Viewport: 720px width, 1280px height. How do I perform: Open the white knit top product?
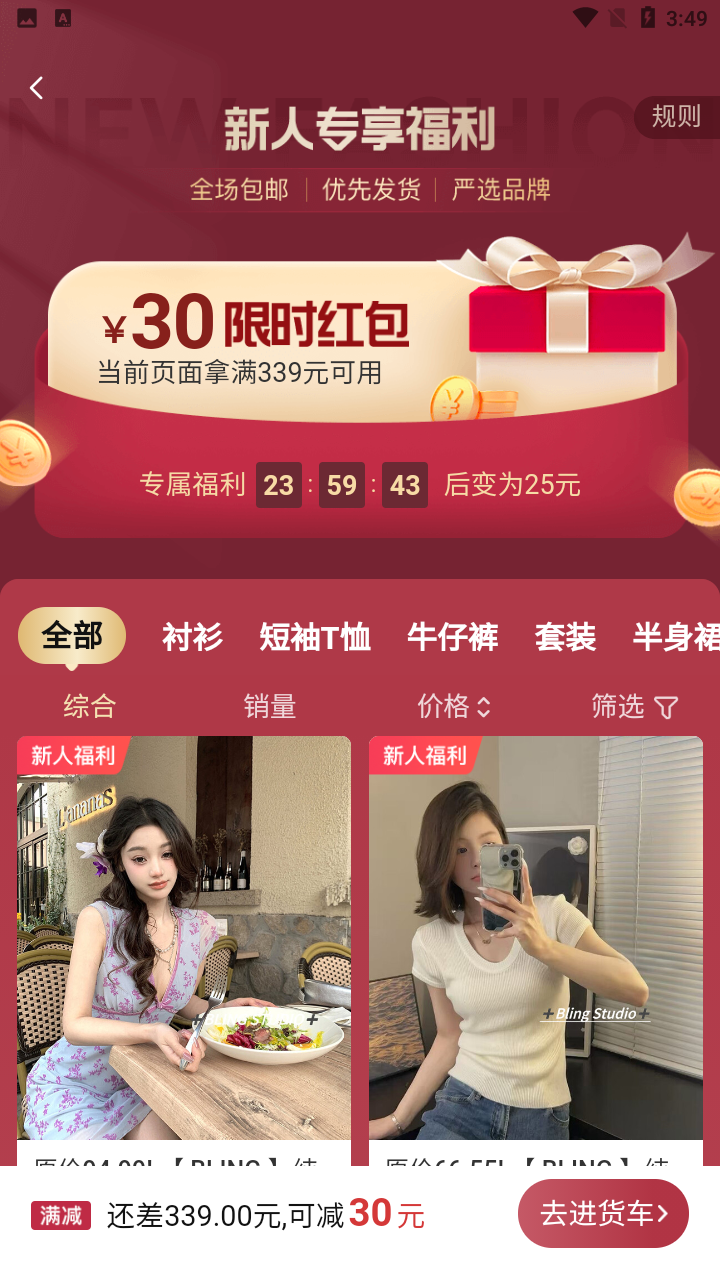tap(536, 940)
